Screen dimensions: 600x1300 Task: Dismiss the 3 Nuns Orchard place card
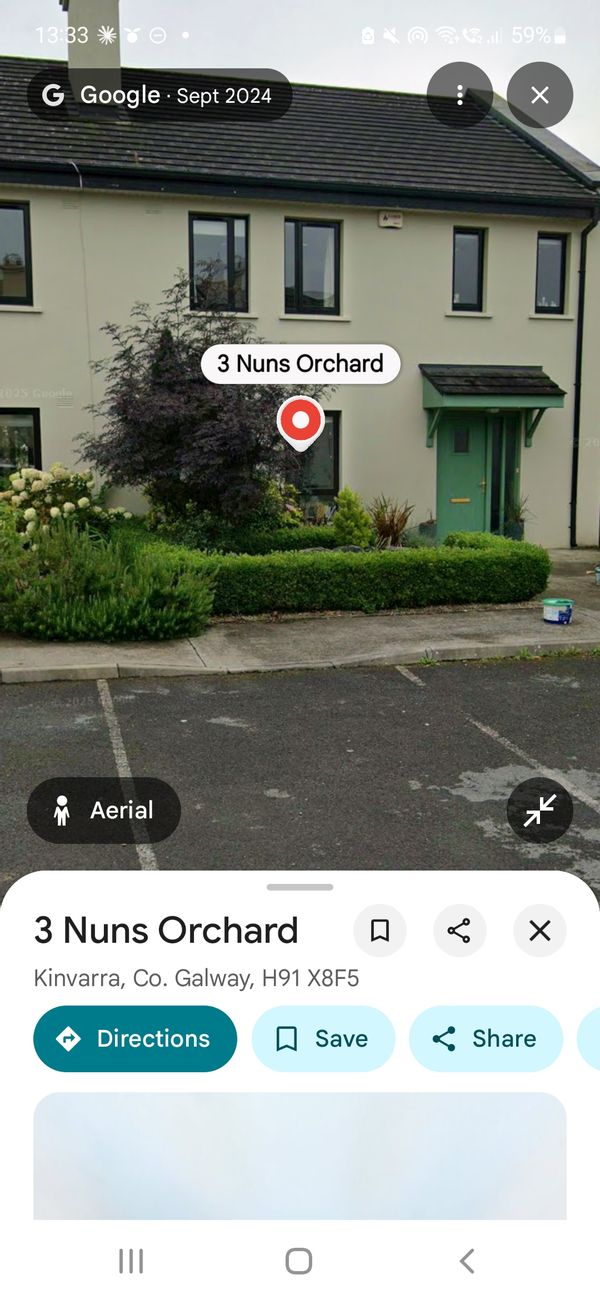tap(540, 931)
